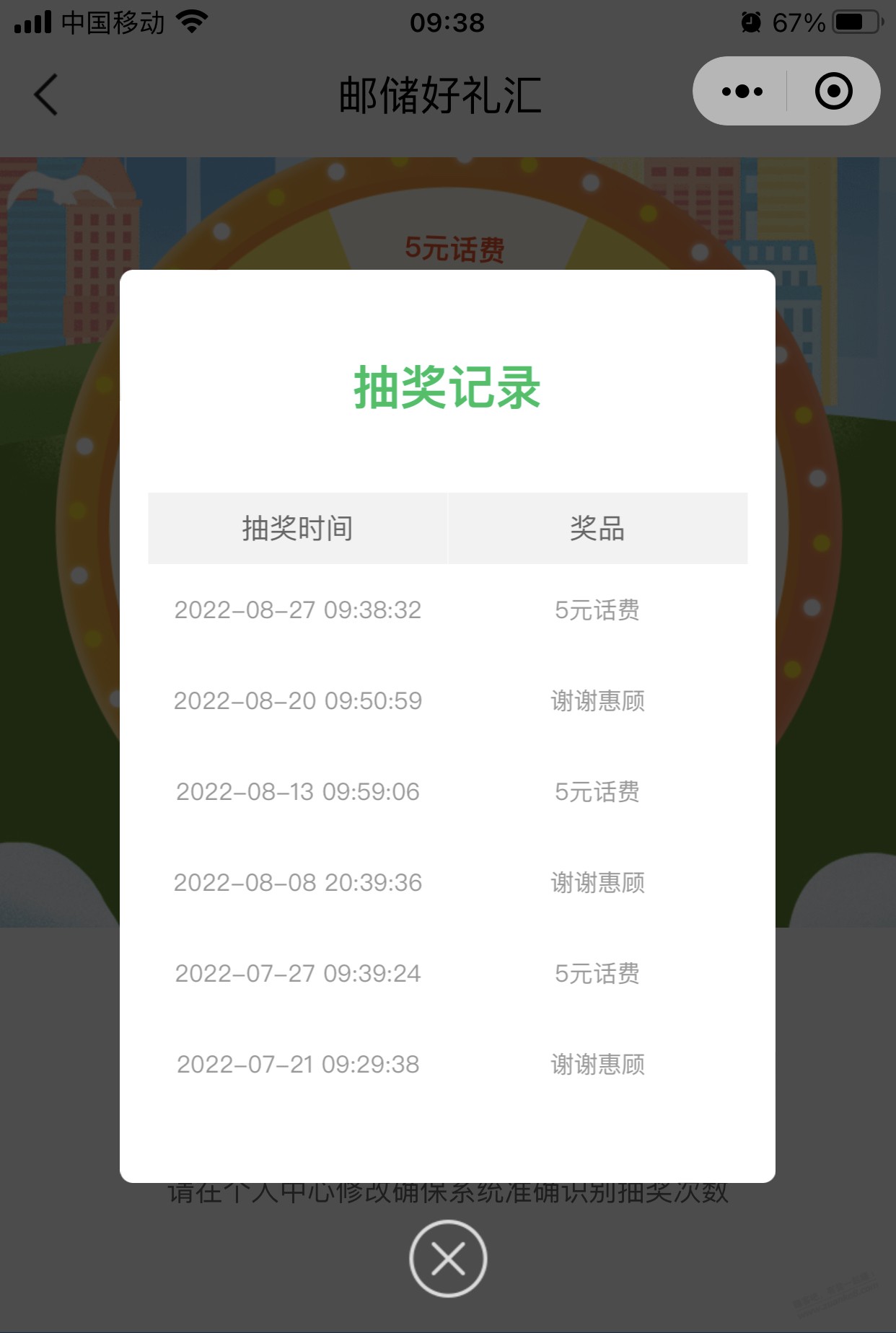Image resolution: width=896 pixels, height=1333 pixels.
Task: Select the 2022-08-27 lottery record row
Action: 298,610
